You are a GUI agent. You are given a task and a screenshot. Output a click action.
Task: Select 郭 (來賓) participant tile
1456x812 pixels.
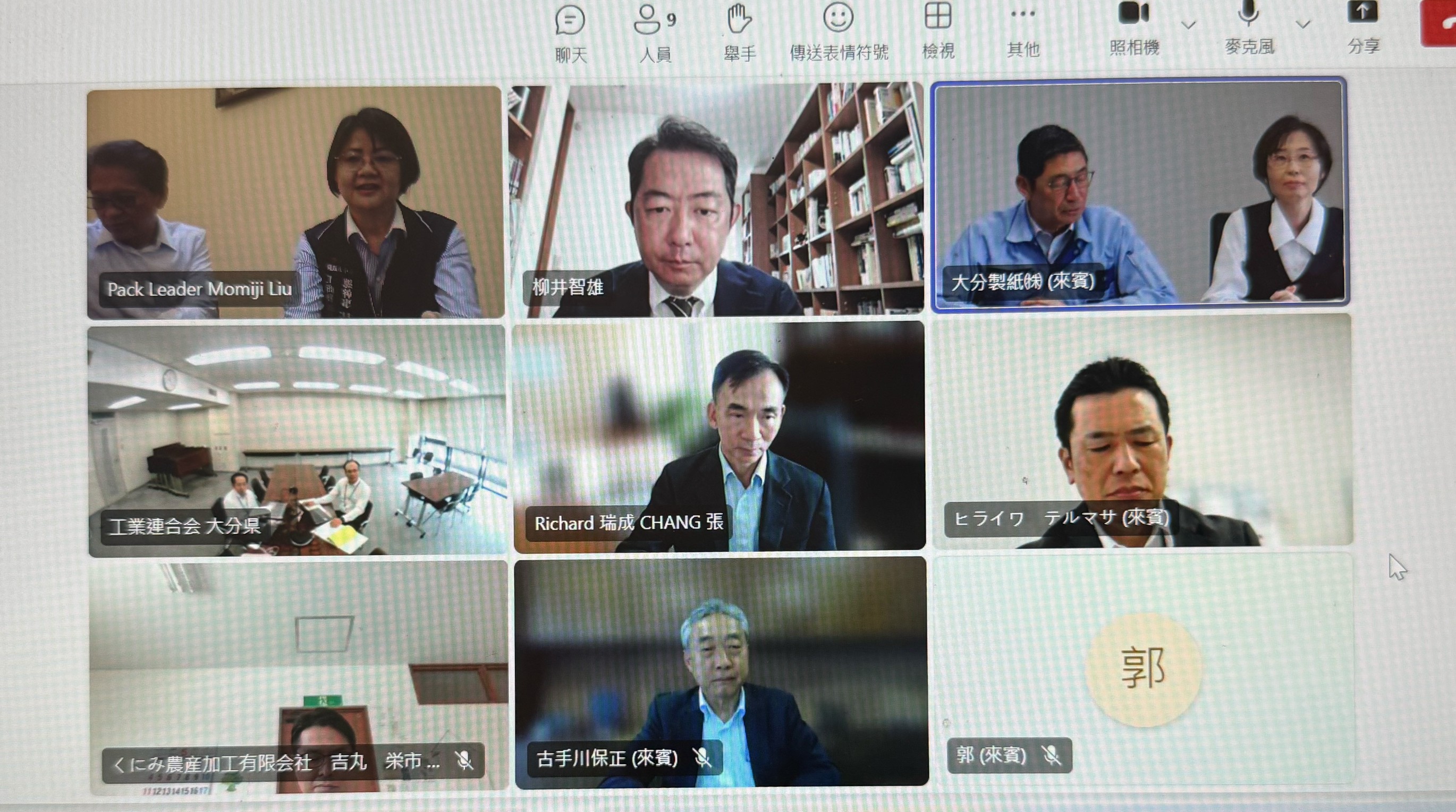click(1143, 670)
